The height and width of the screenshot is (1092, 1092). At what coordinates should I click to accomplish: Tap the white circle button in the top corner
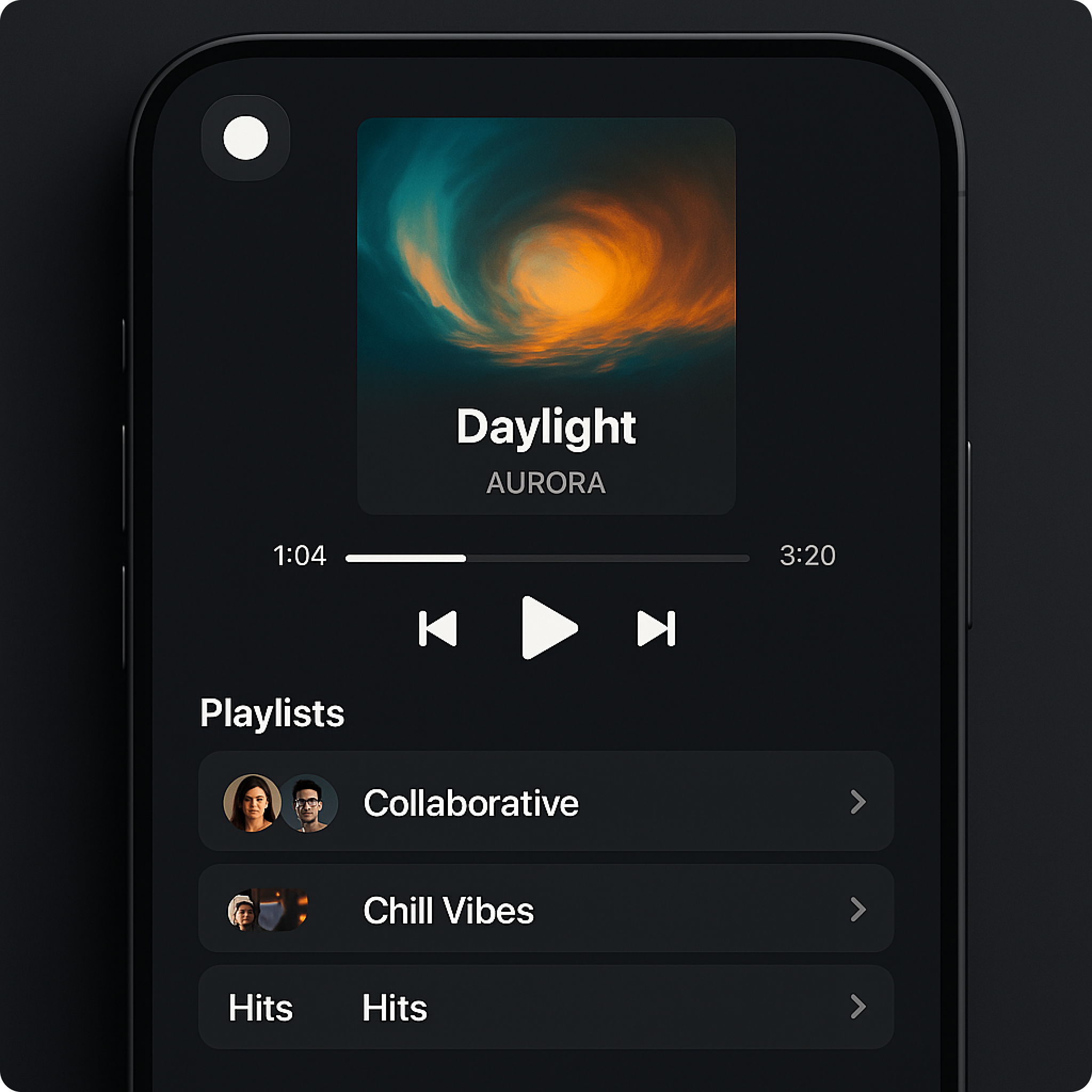245,138
